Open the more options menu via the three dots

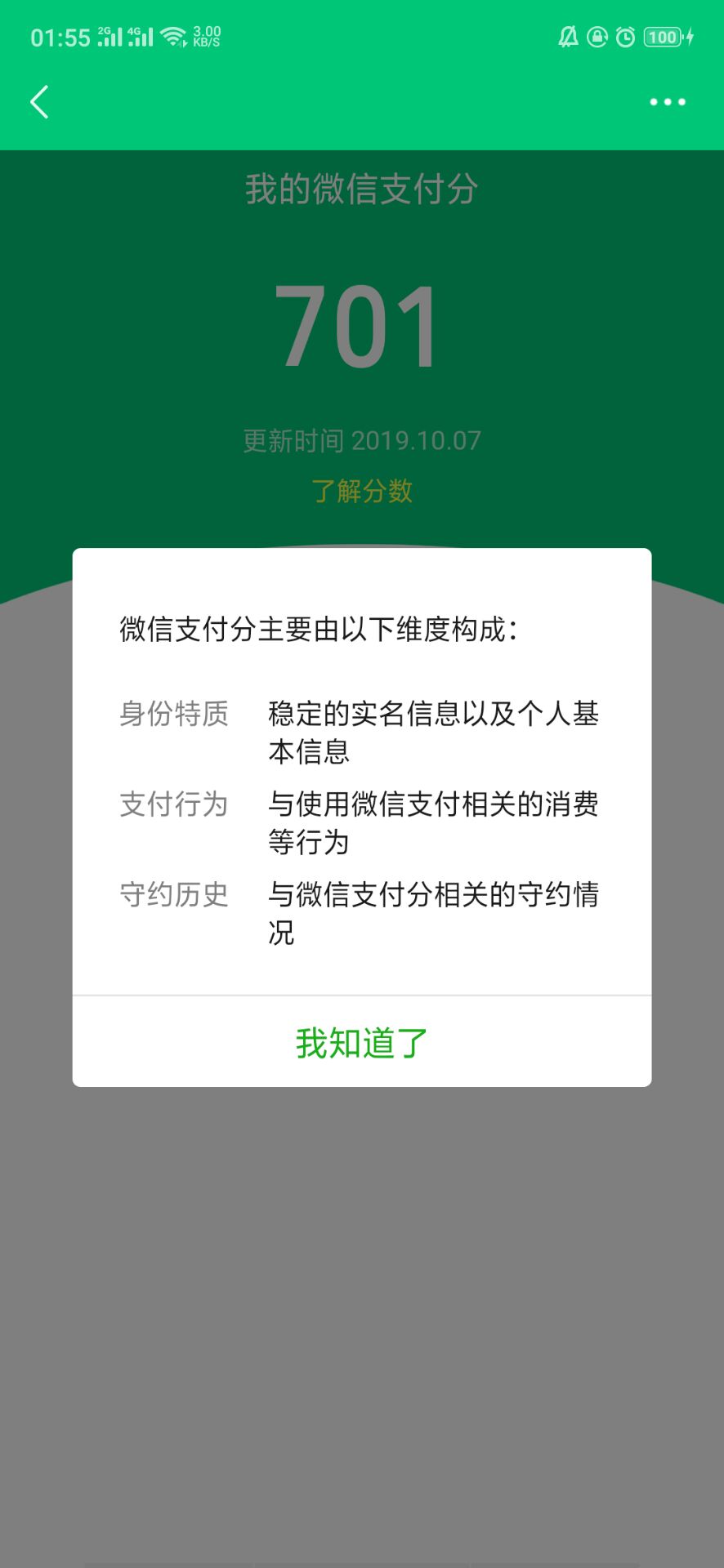pos(665,100)
